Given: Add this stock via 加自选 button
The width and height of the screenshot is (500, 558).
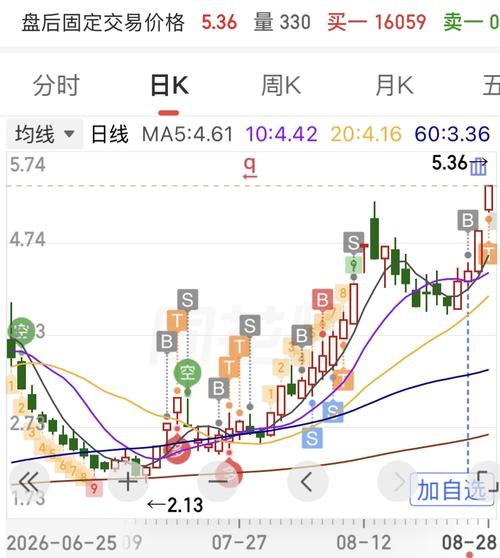Looking at the screenshot, I should click(x=451, y=490).
